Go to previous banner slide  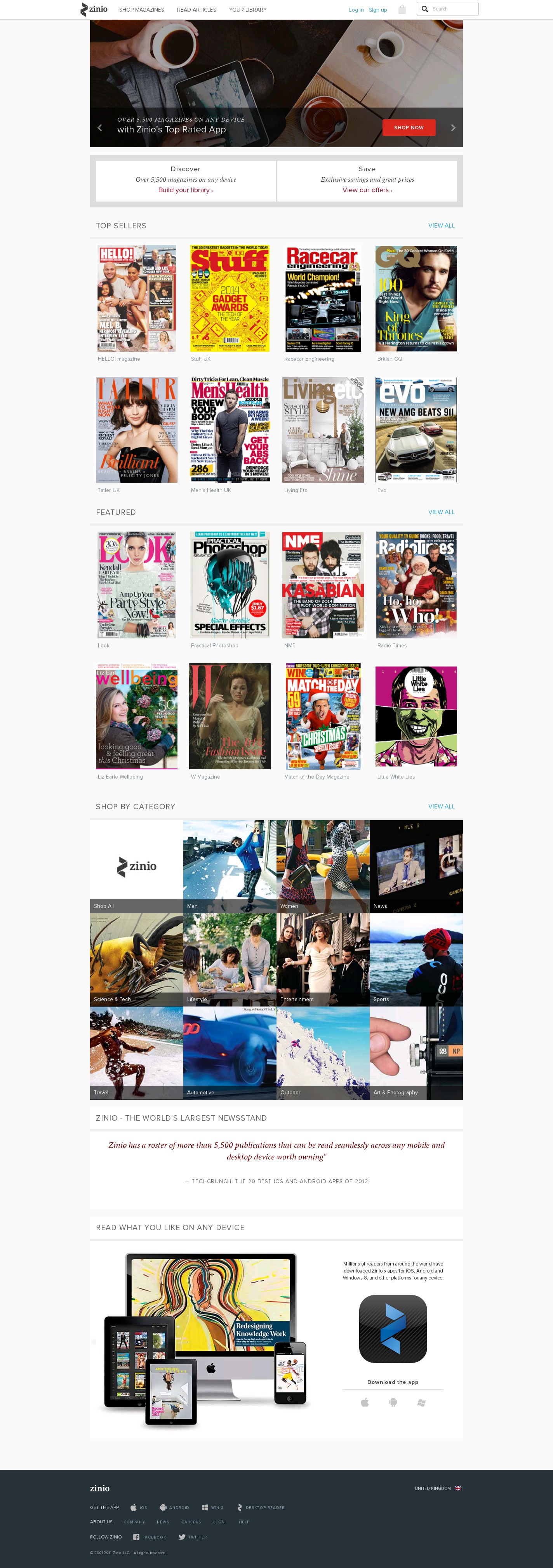pos(100,128)
